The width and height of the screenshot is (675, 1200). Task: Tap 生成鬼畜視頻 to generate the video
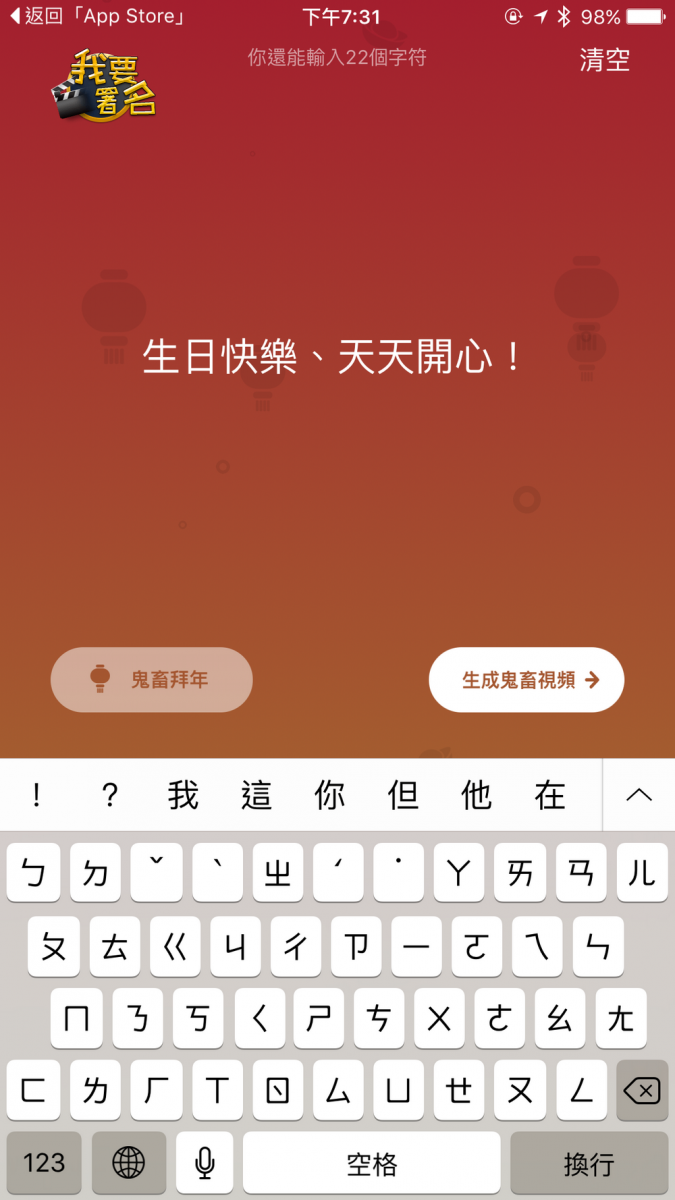click(x=526, y=680)
